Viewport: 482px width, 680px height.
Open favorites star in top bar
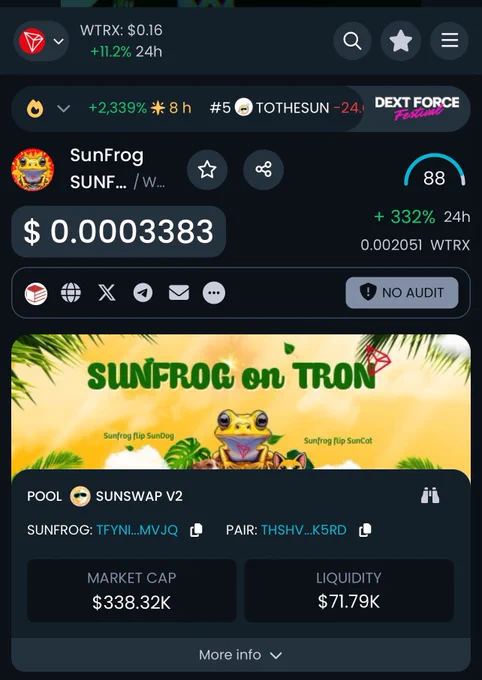click(x=400, y=41)
